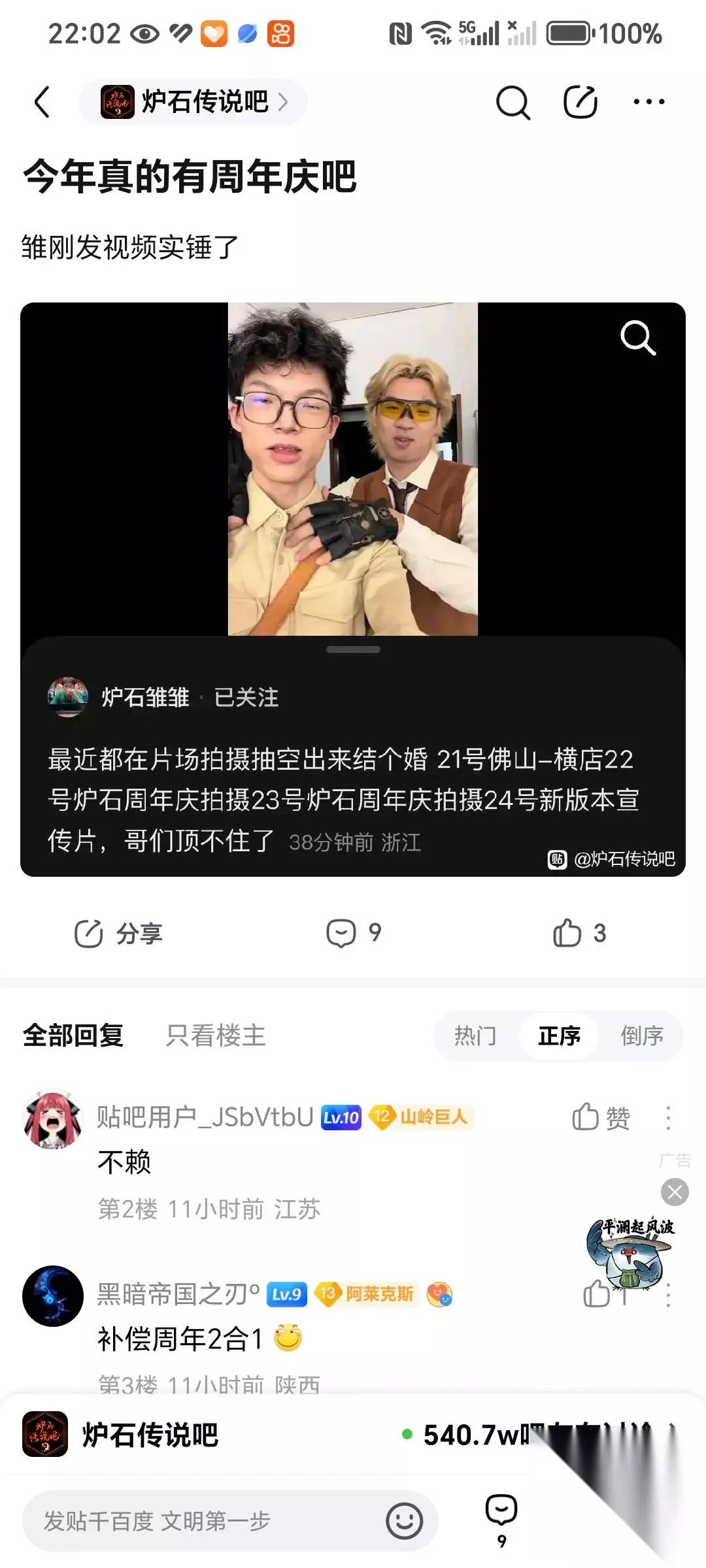Open the post's 9 comments

354,933
